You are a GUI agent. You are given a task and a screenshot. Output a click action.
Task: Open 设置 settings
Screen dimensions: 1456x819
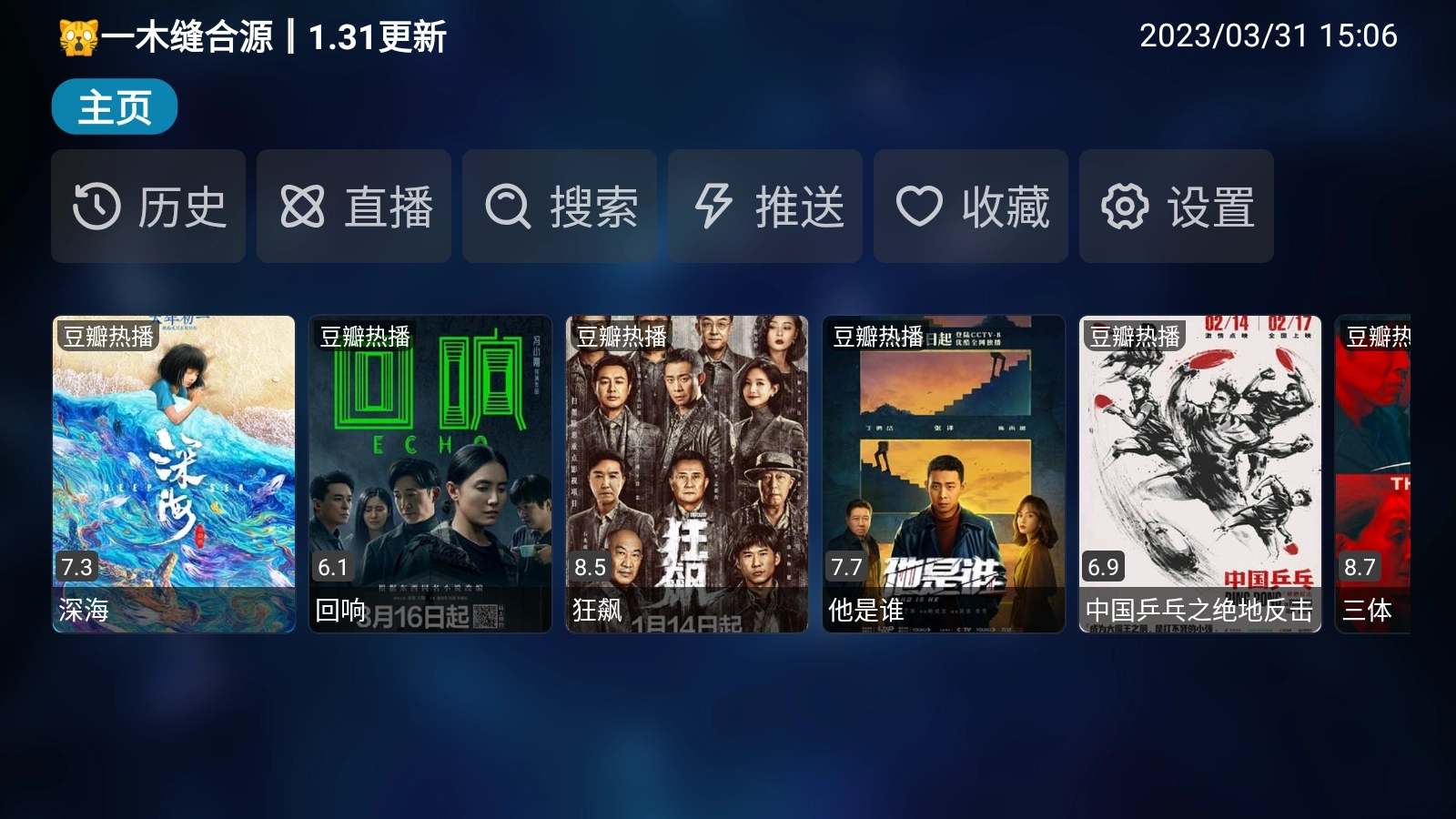1177,207
